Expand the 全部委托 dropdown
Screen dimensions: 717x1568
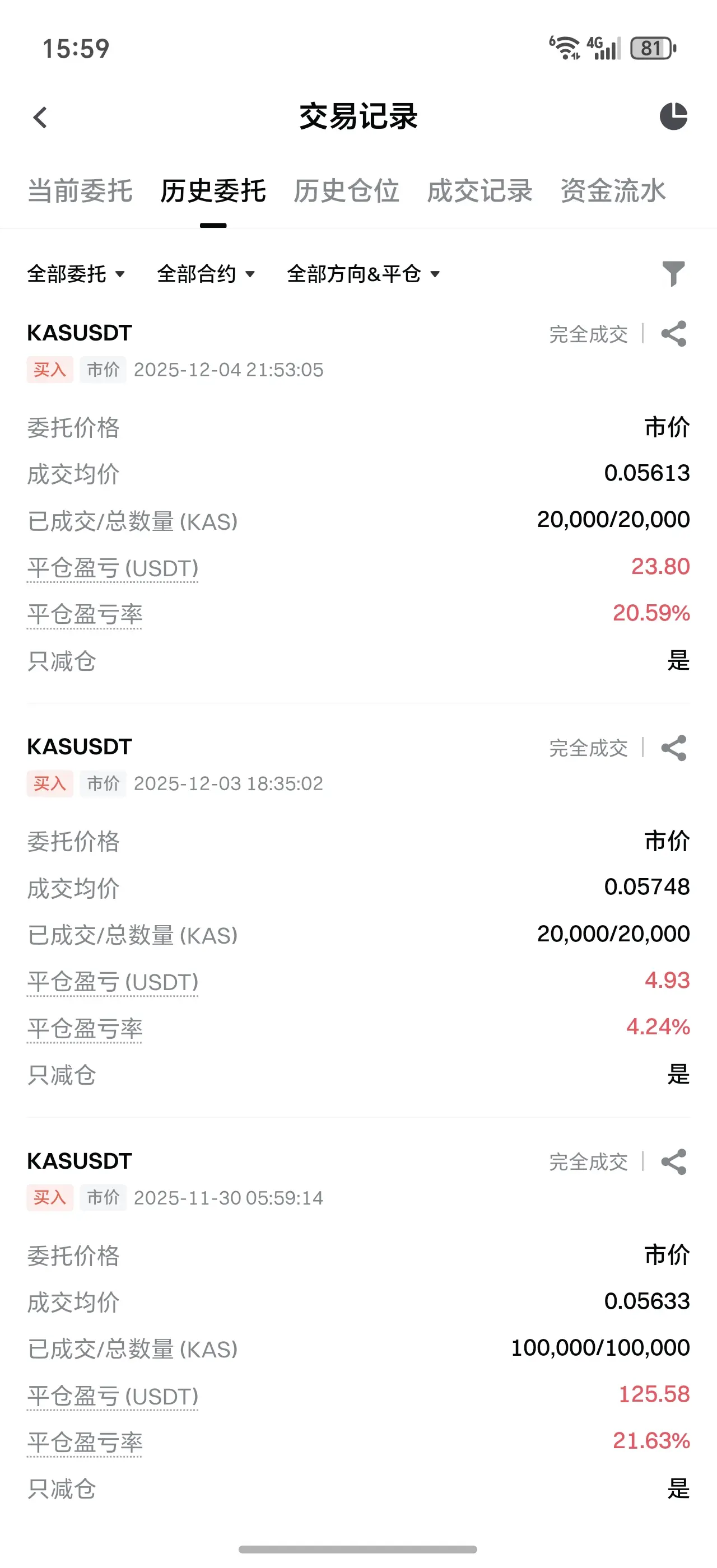pos(76,274)
